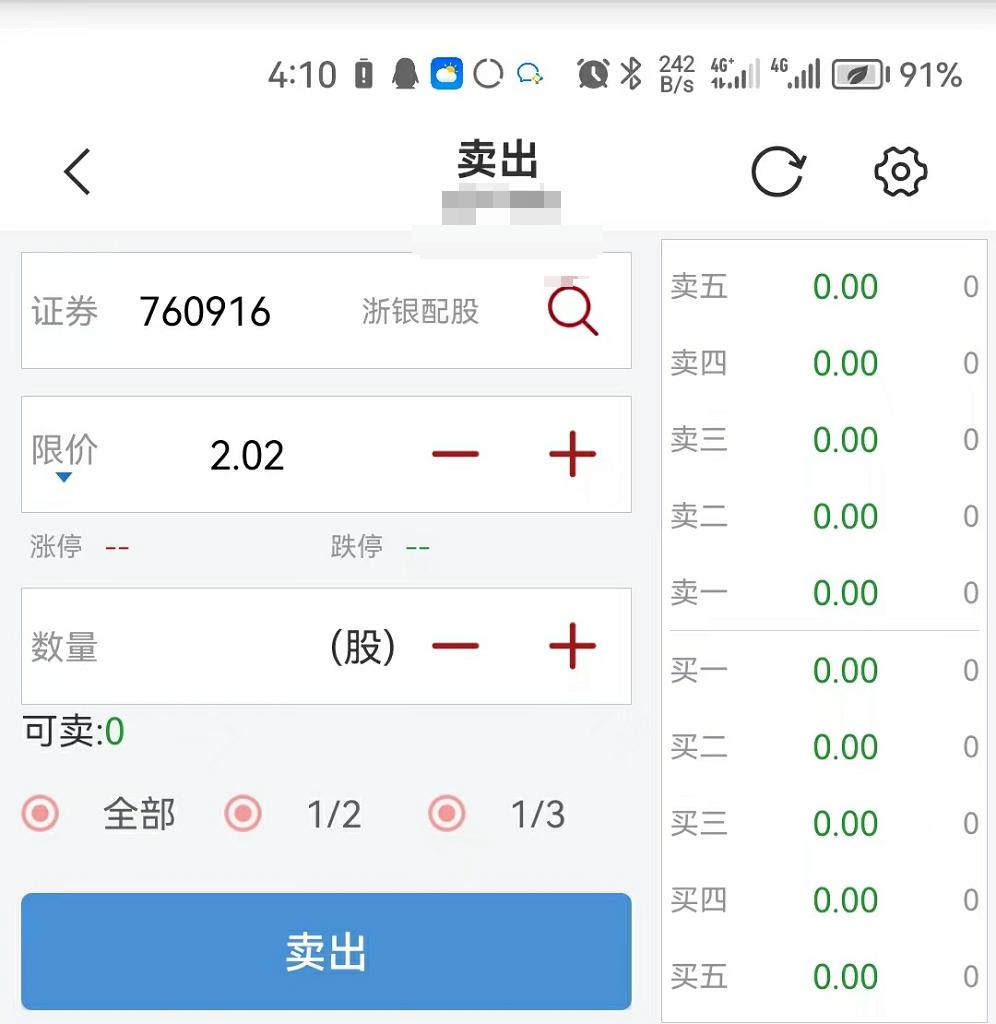Tap the search magnifier to look up securities
Viewport: 996px width, 1024px height.
pyautogui.click(x=570, y=311)
